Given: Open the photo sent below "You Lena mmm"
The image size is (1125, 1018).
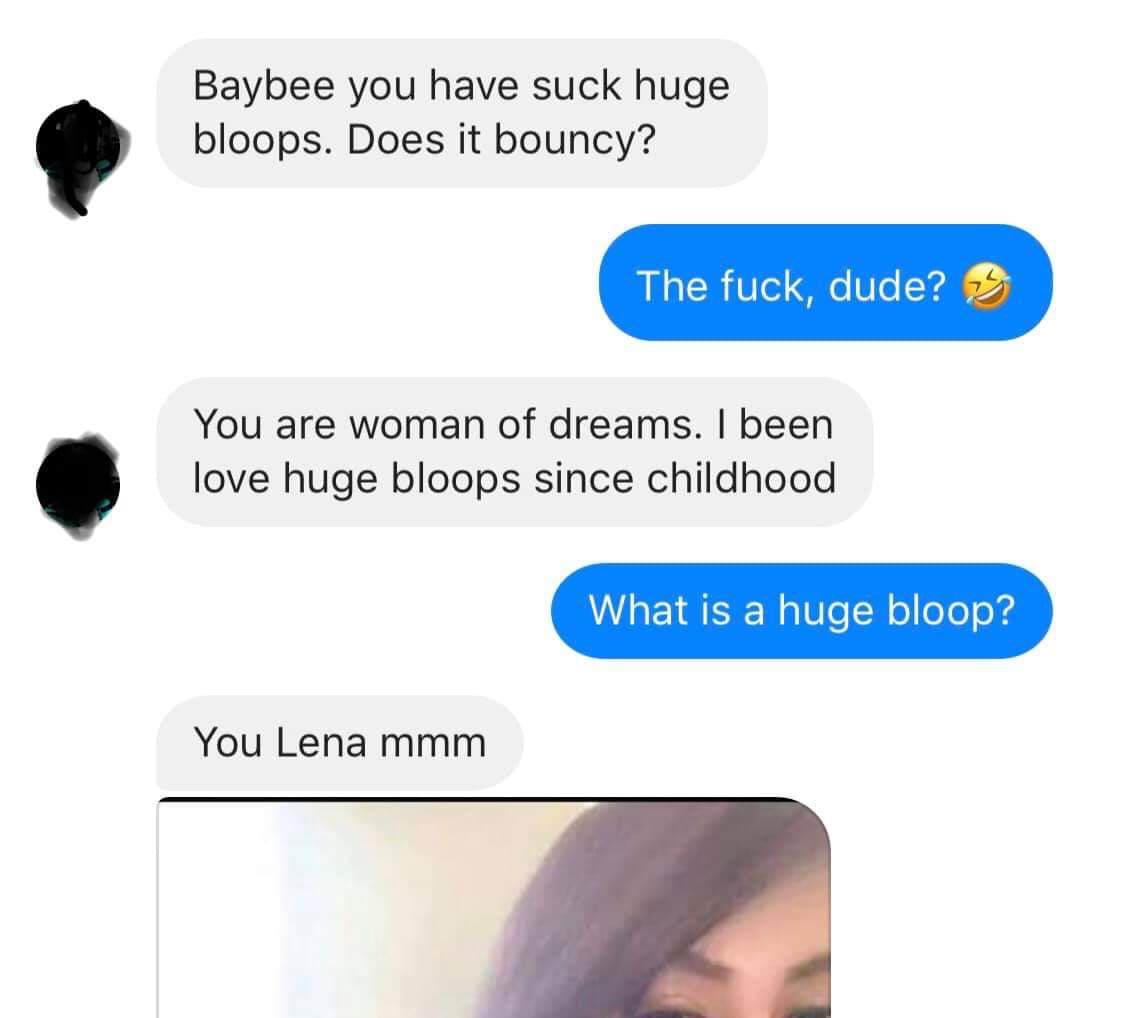Looking at the screenshot, I should (493, 908).
